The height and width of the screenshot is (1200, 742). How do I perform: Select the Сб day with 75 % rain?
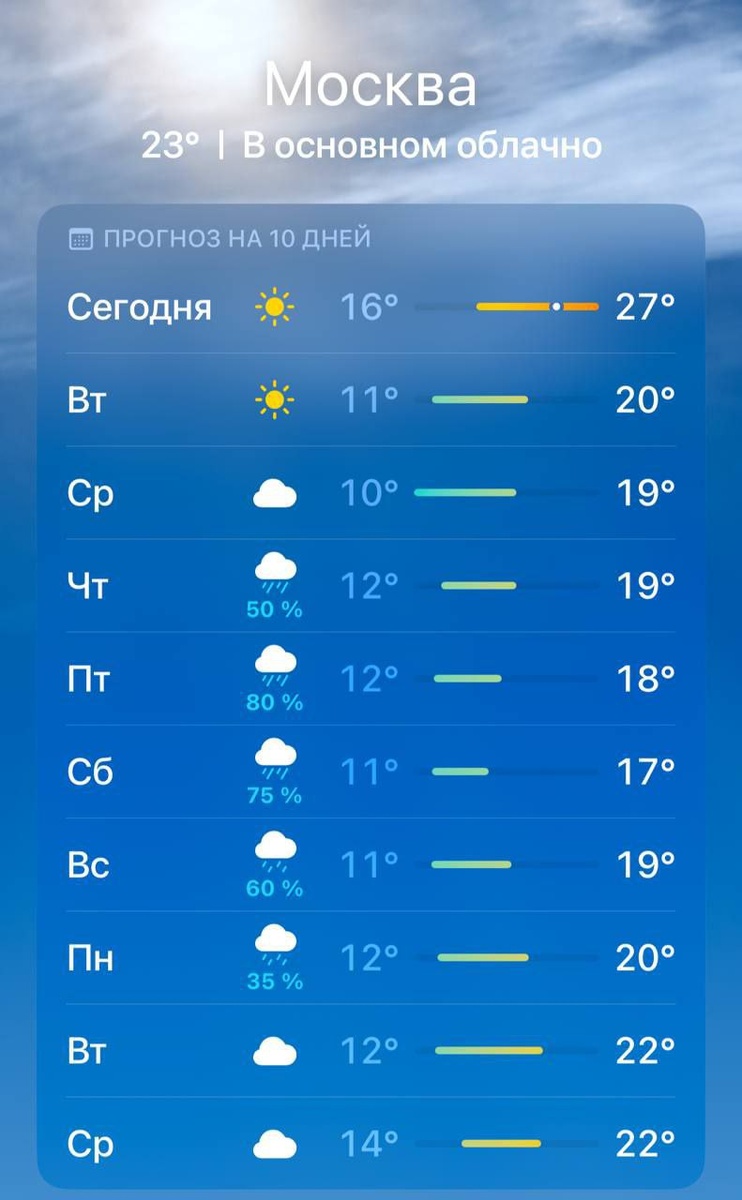370,772
